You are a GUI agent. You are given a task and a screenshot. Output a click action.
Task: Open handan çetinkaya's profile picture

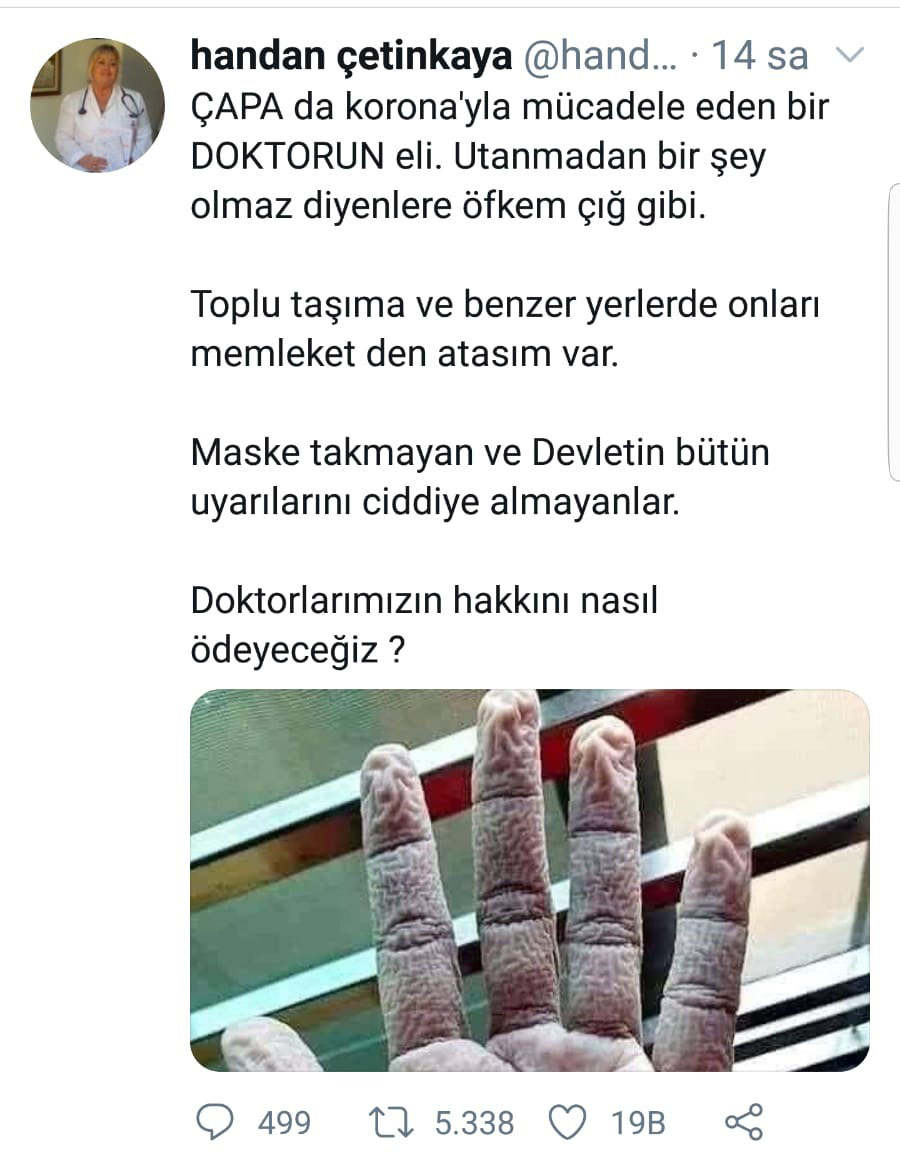pyautogui.click(x=97, y=106)
